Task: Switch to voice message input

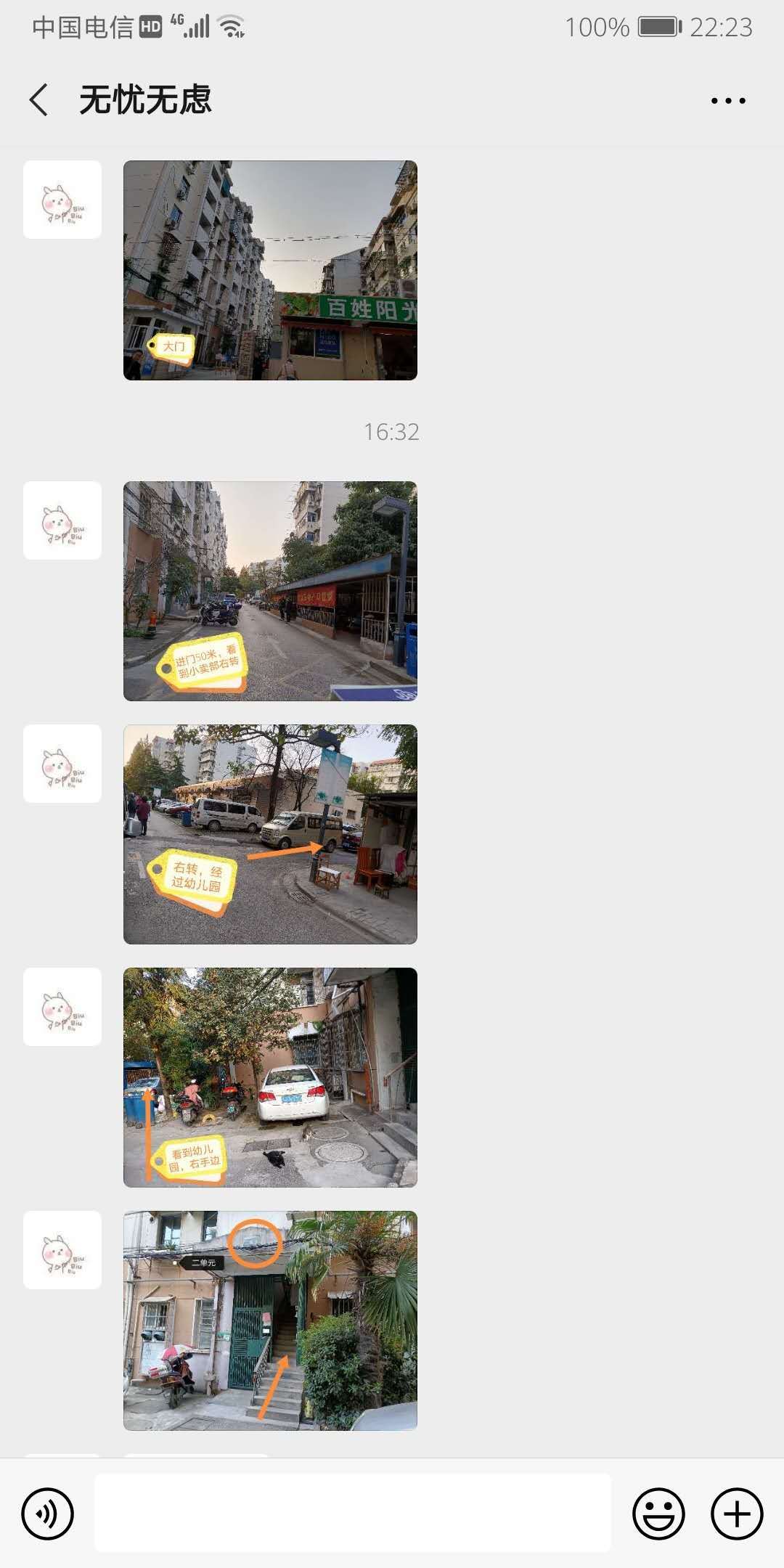Action: pos(48,1514)
